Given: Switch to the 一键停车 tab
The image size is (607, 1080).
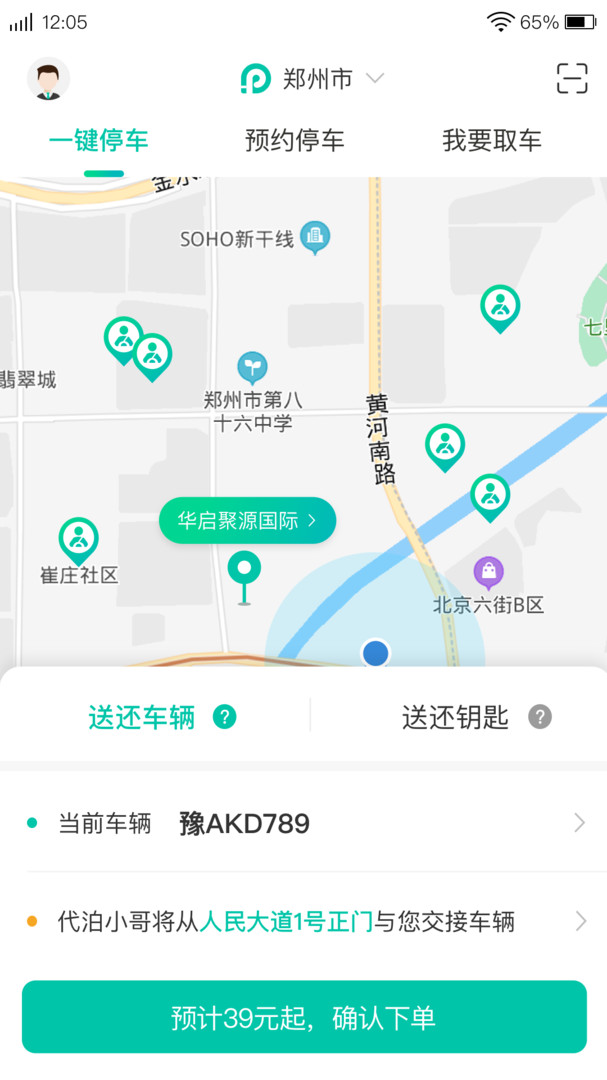Looking at the screenshot, I should (x=98, y=140).
